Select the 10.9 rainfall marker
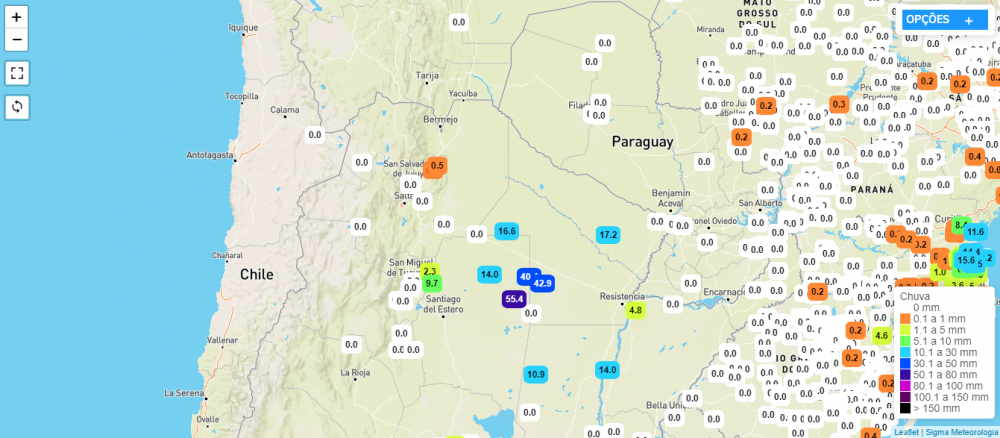Viewport: 1000px width, 438px height. tap(535, 374)
